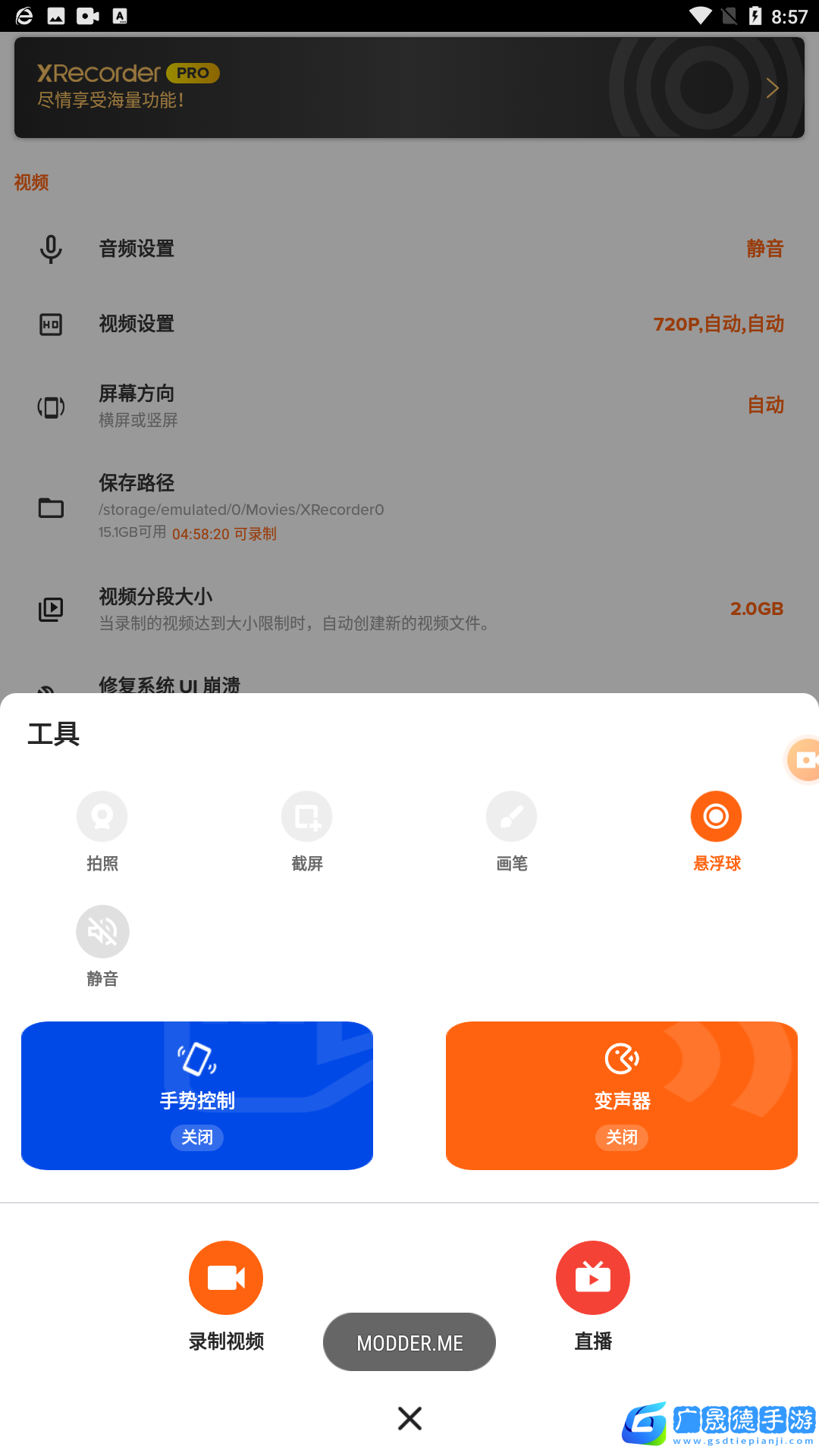Start a 直播 live stream
Viewport: 819px width, 1456px height.
[x=593, y=1278]
